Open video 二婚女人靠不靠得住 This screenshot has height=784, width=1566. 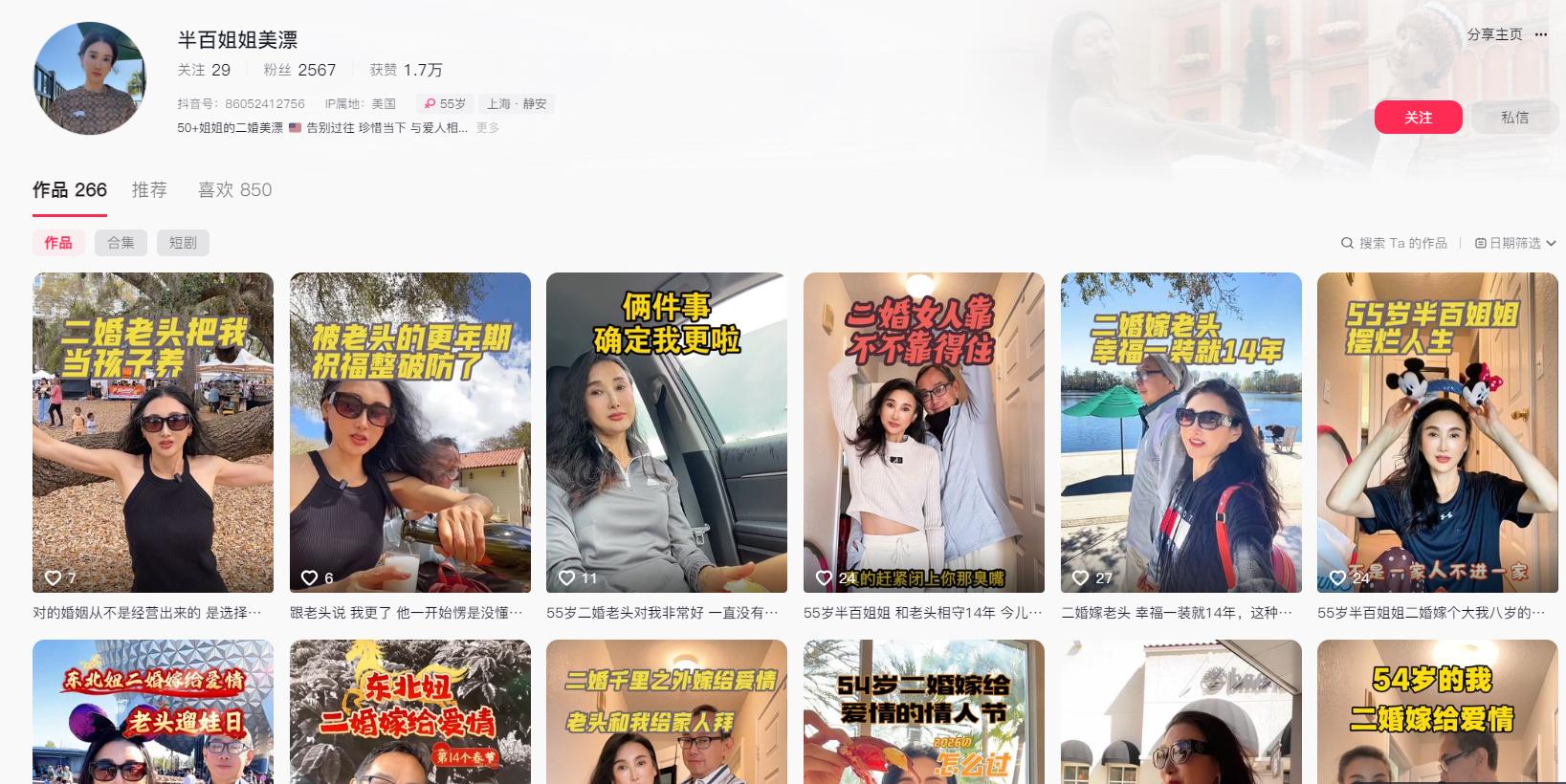point(923,432)
